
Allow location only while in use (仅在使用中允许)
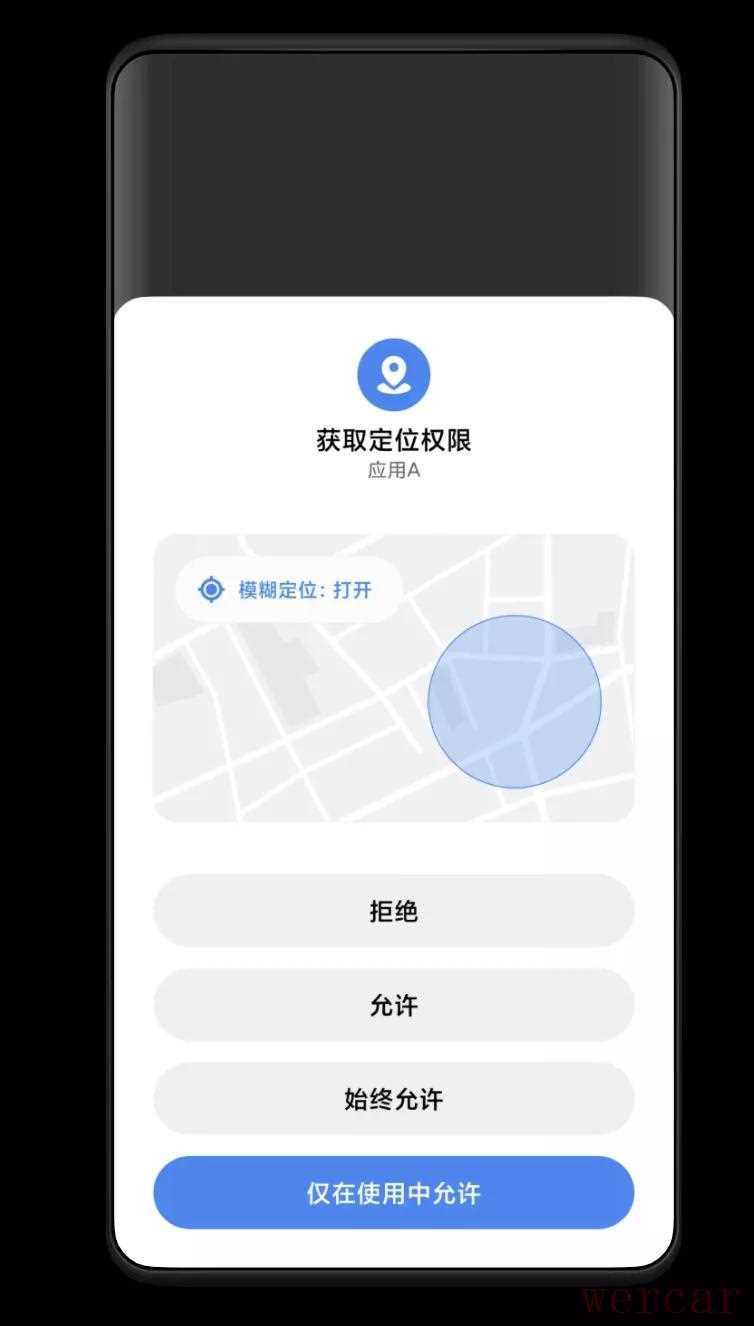tap(393, 1193)
